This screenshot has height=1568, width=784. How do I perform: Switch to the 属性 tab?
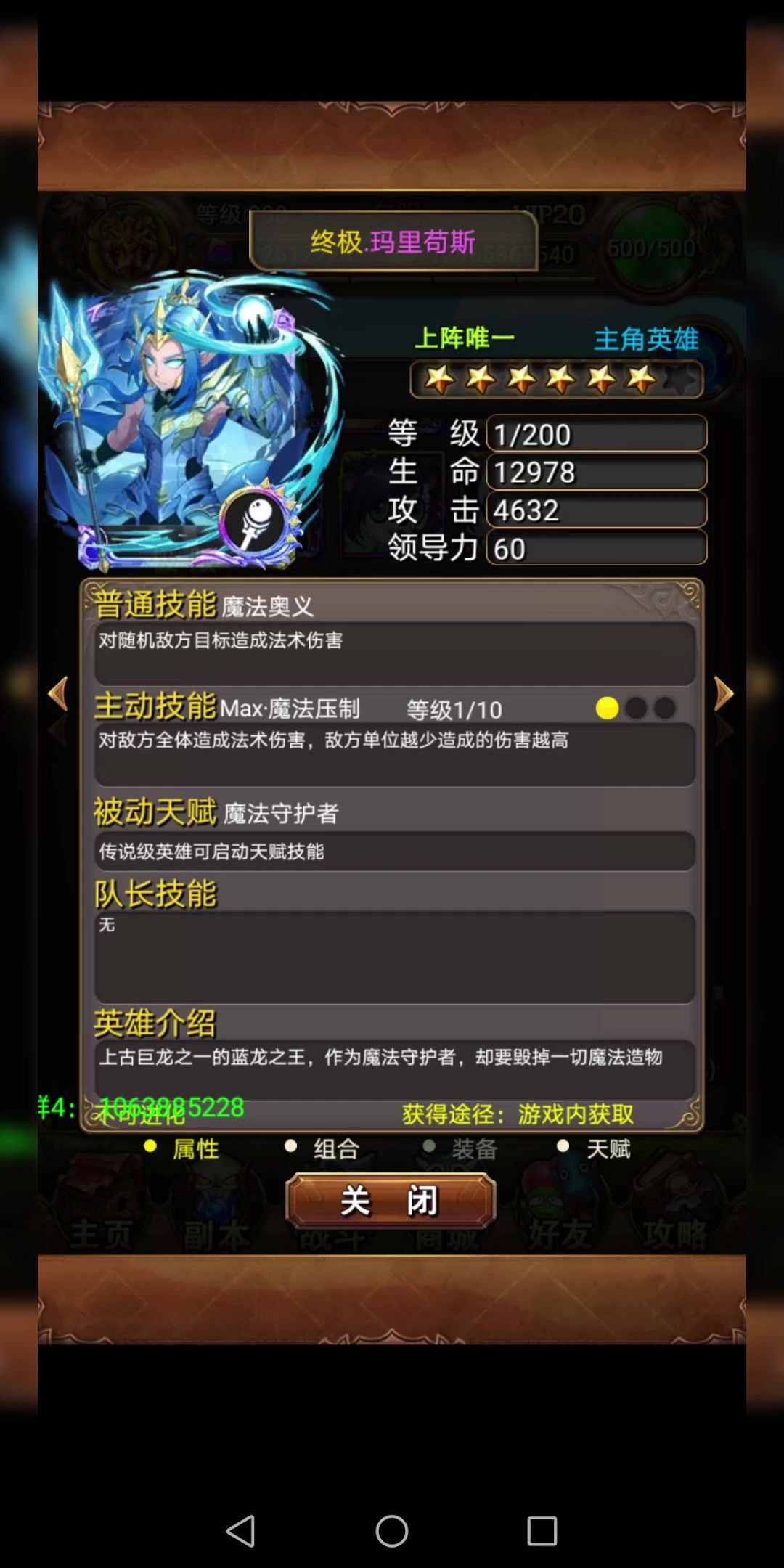coord(182,1148)
